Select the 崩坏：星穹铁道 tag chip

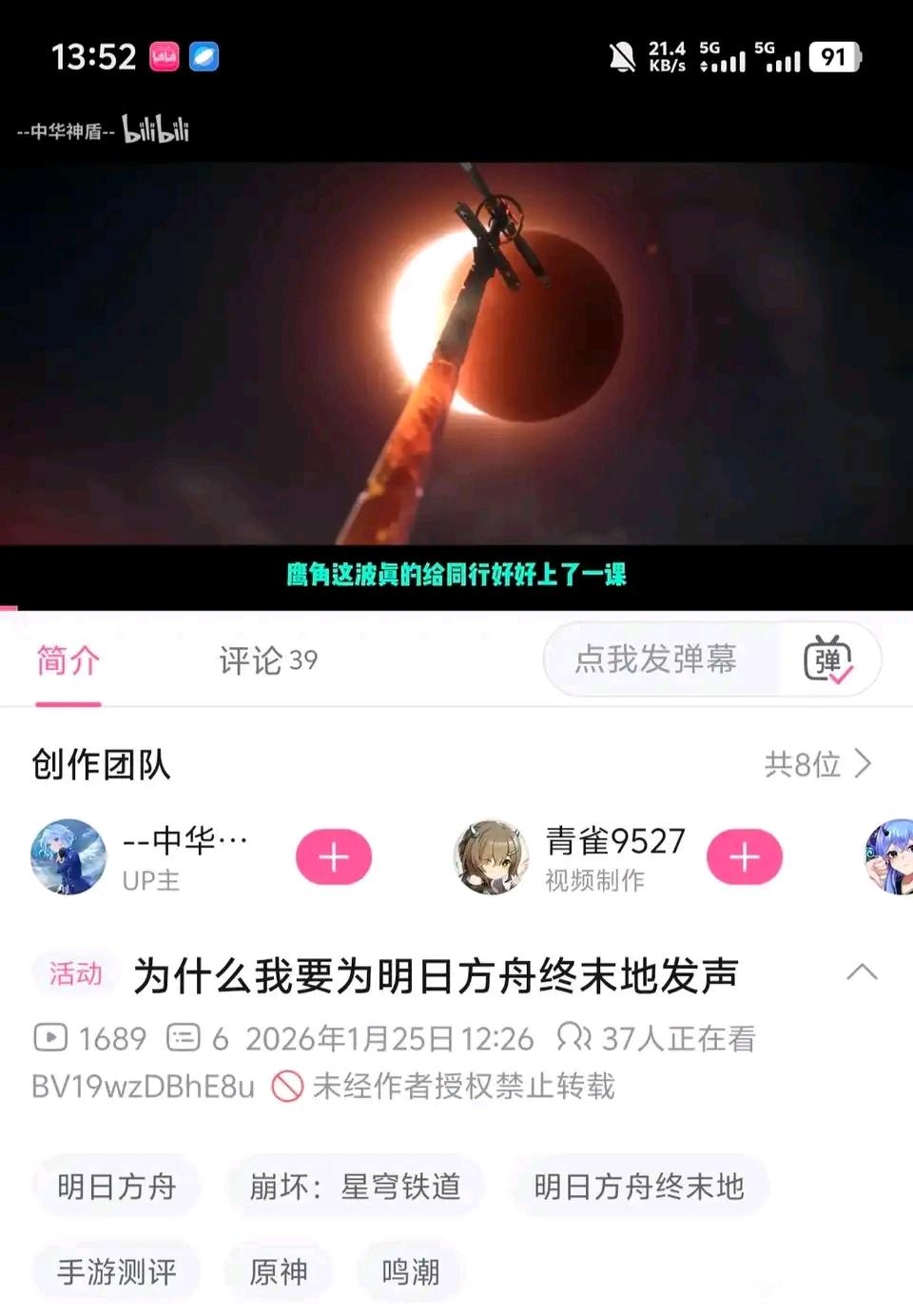(x=355, y=1187)
